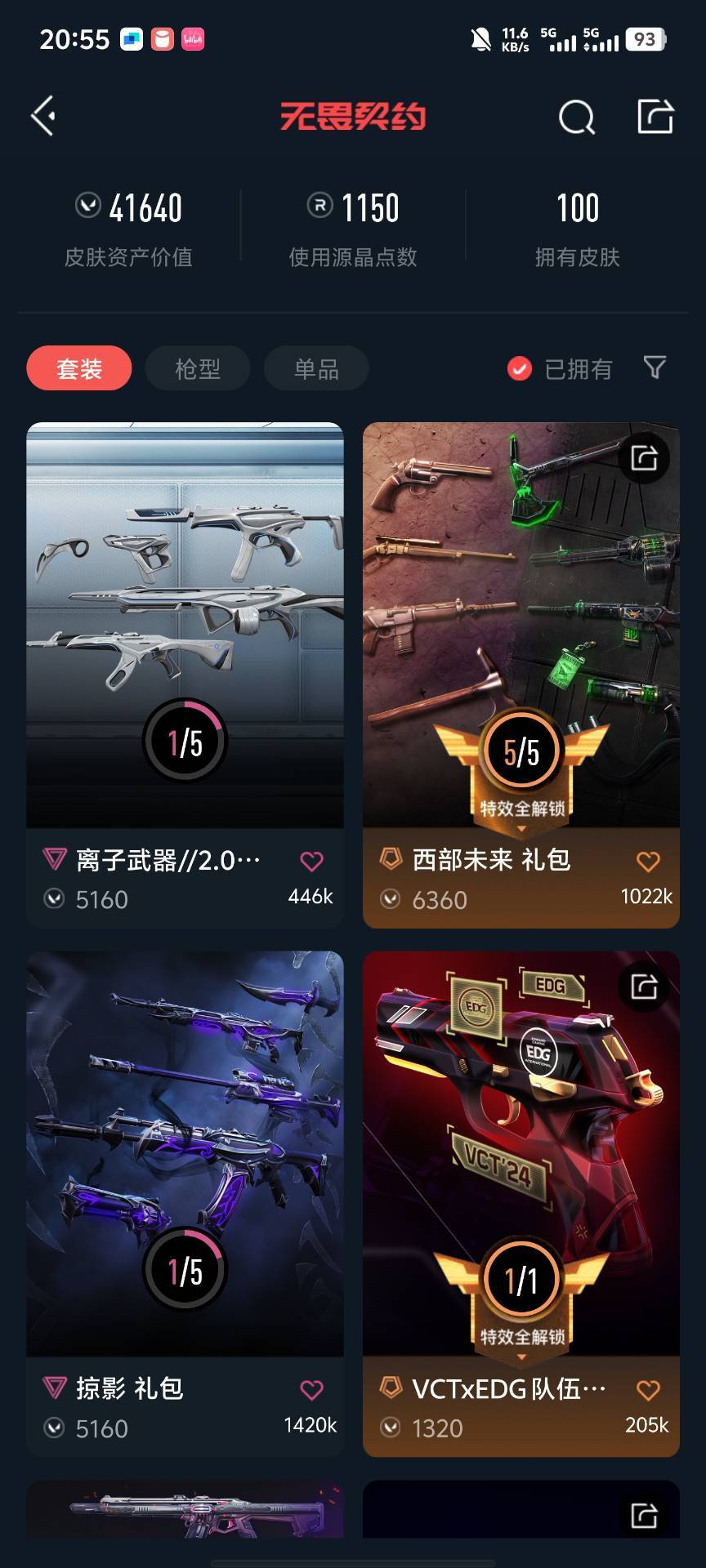Like the 掠影 礼包 bundle
Screen dimensions: 706x1568
pos(312,1390)
